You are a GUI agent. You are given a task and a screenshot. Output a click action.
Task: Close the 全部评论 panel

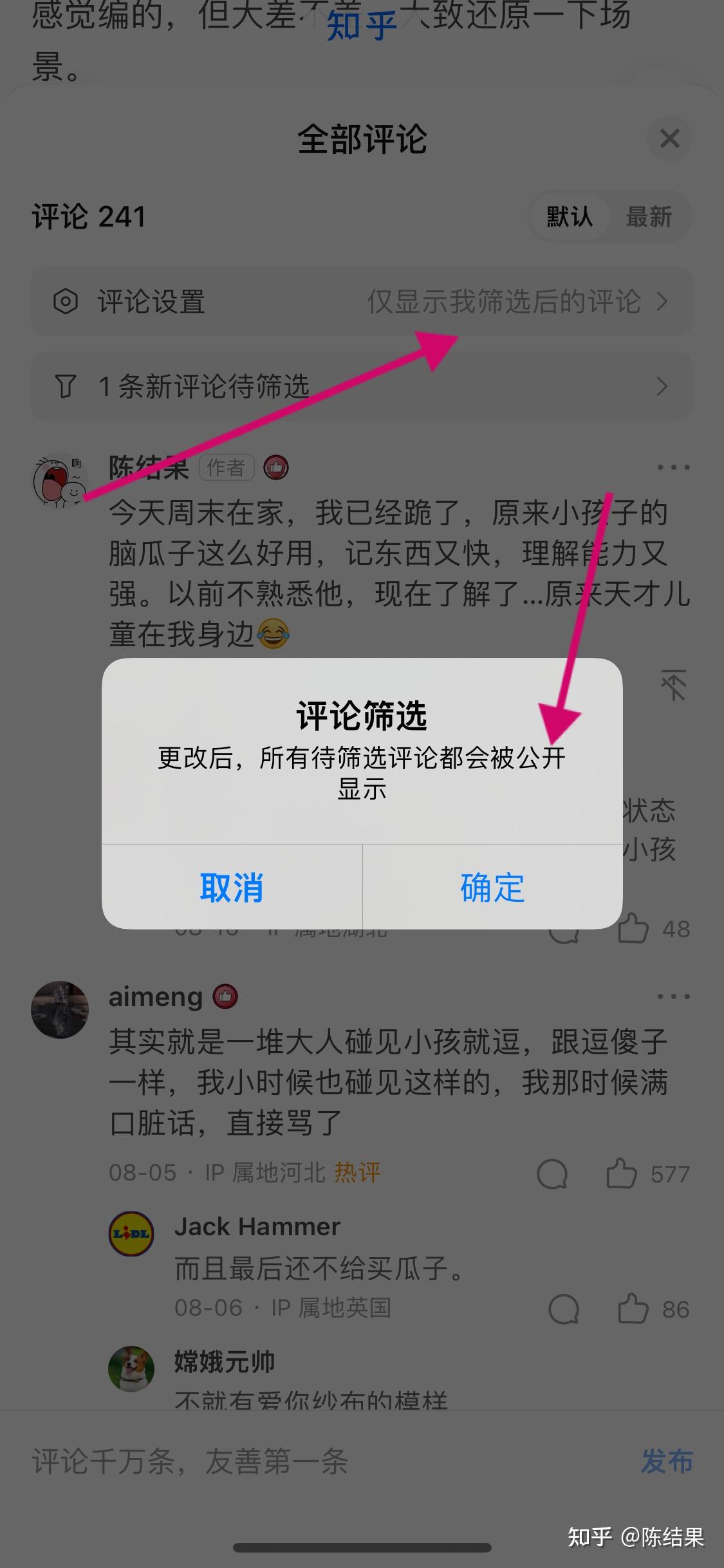click(x=669, y=138)
